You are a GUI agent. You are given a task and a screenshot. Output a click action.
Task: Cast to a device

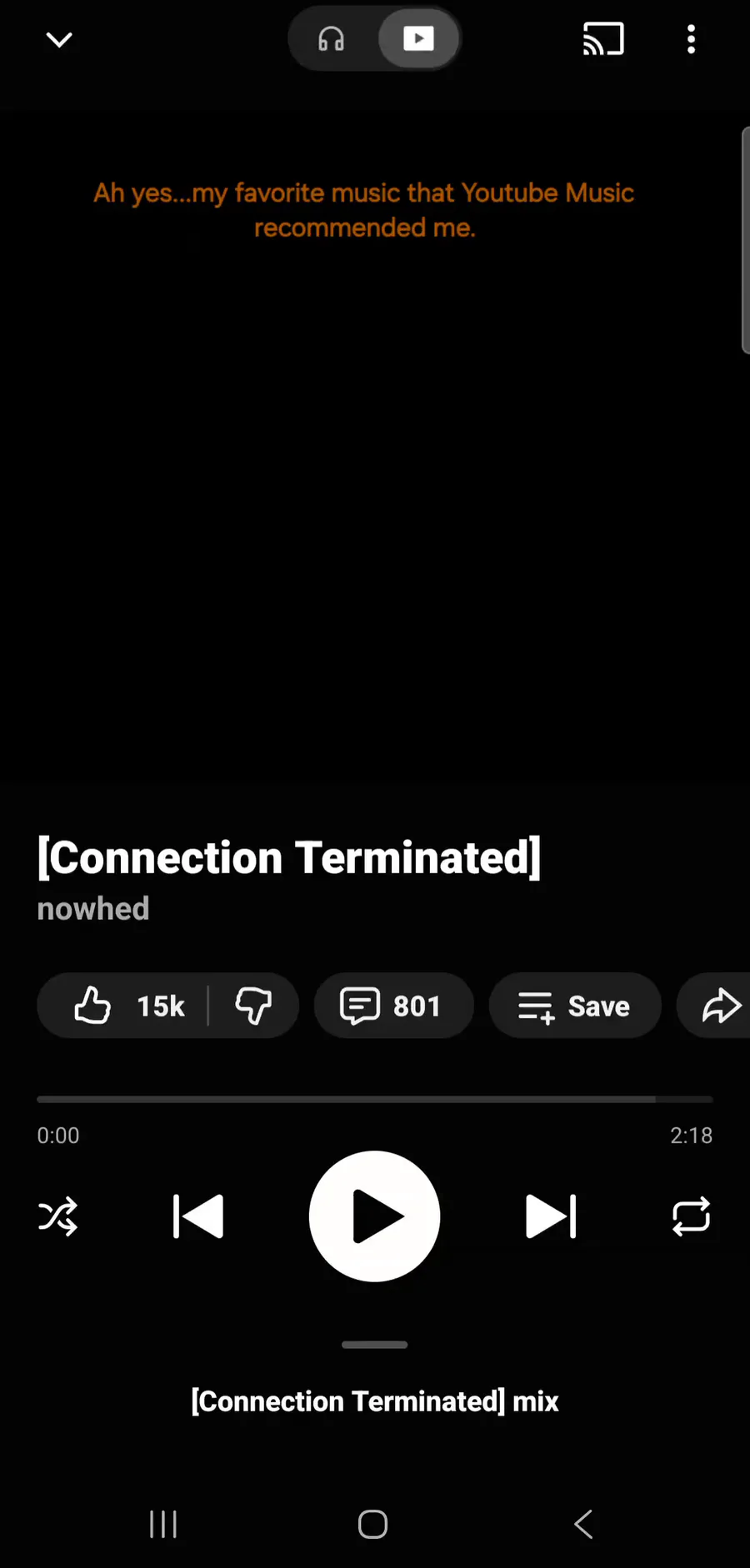click(603, 39)
